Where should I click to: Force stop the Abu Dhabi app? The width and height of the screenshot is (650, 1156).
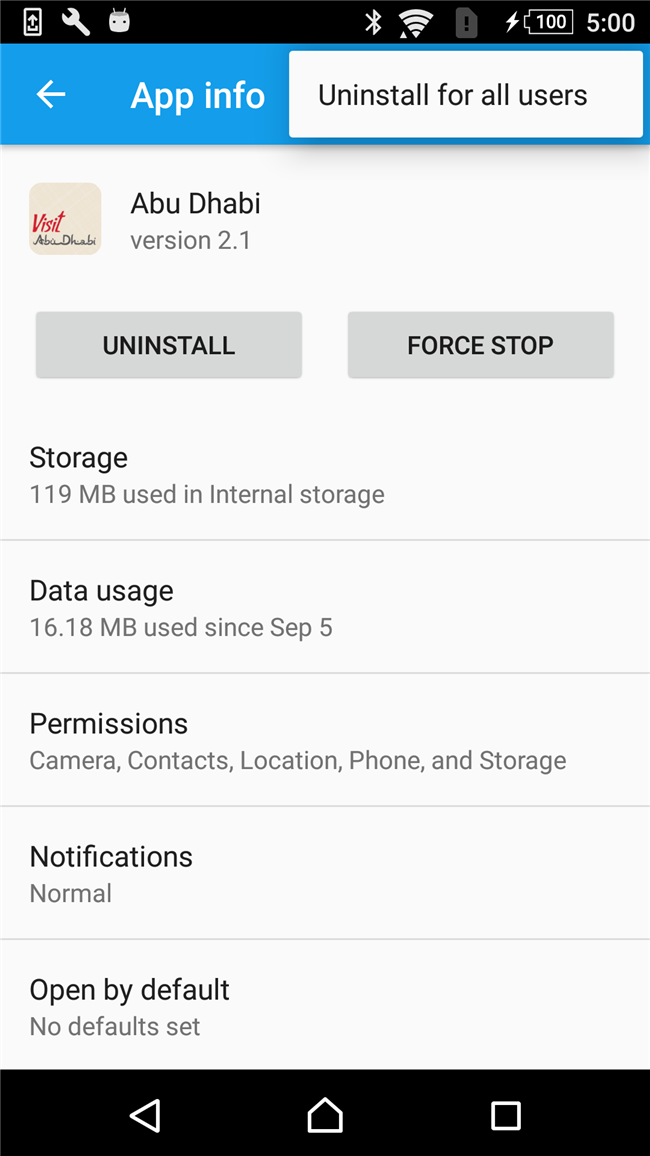(480, 345)
